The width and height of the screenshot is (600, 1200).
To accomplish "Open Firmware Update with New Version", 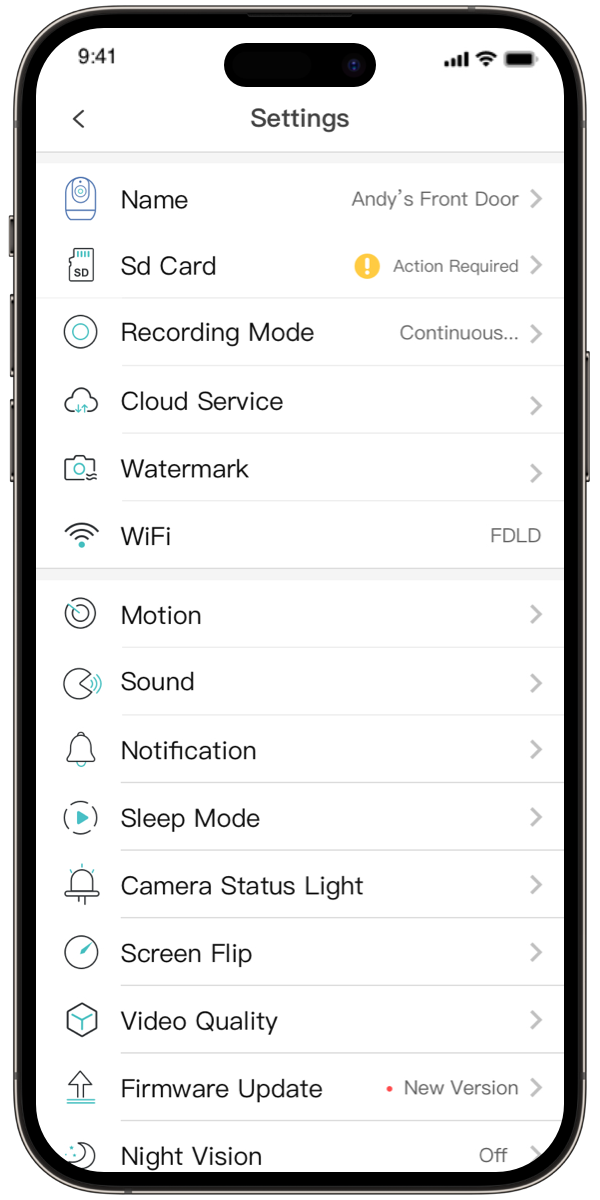I will (300, 1088).
